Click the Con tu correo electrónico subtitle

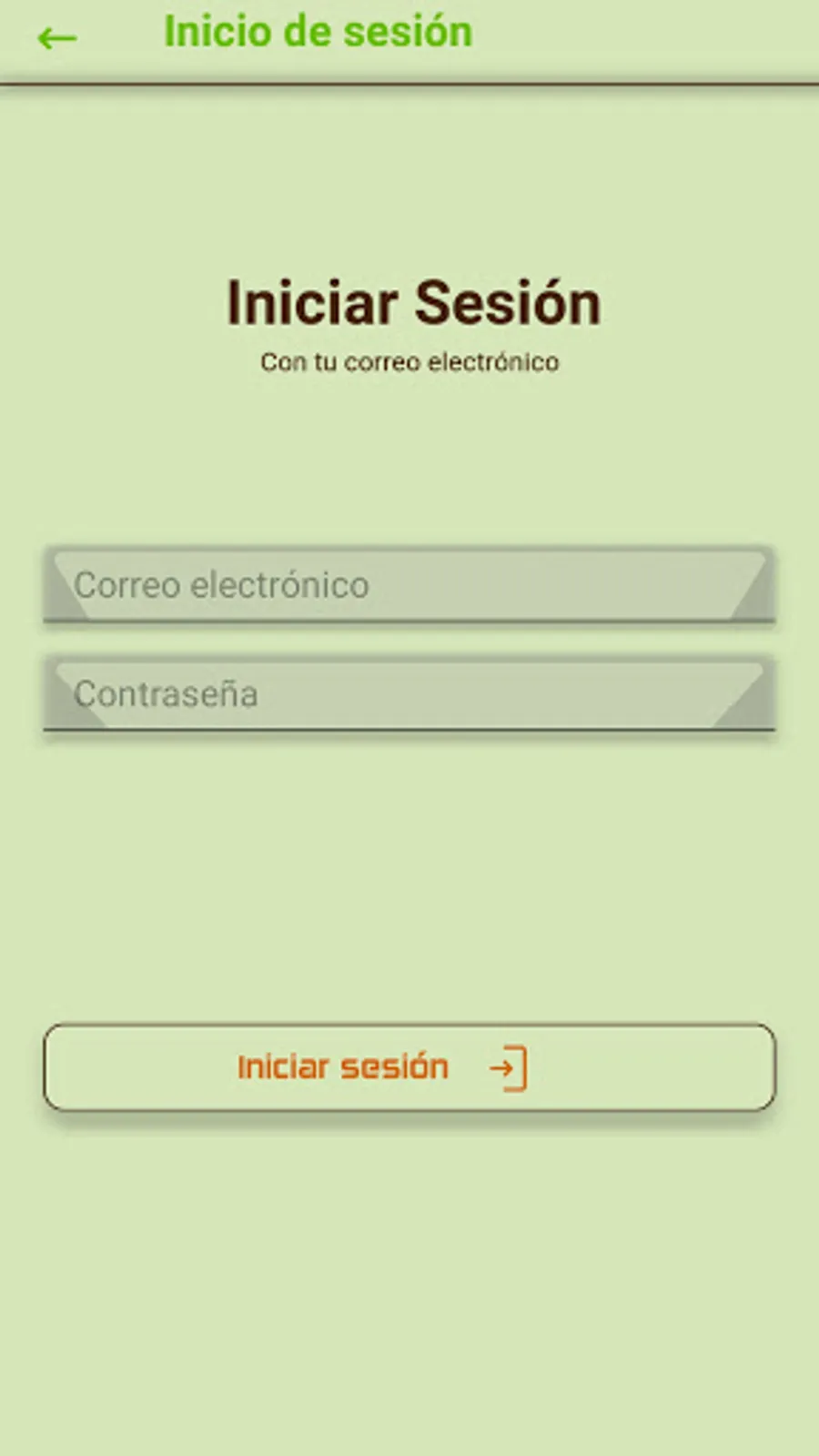point(410,361)
